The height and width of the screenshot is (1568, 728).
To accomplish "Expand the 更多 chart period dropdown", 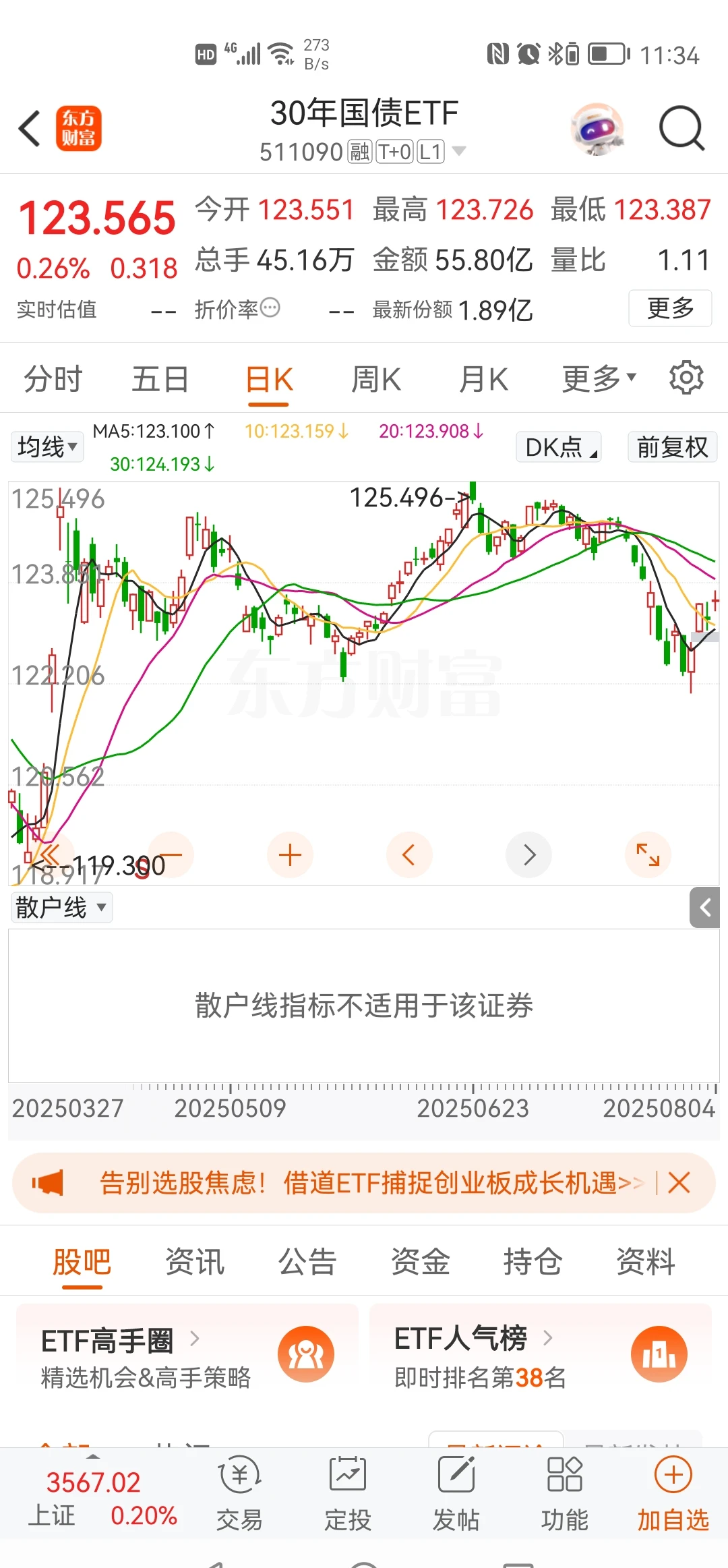I will (x=596, y=378).
